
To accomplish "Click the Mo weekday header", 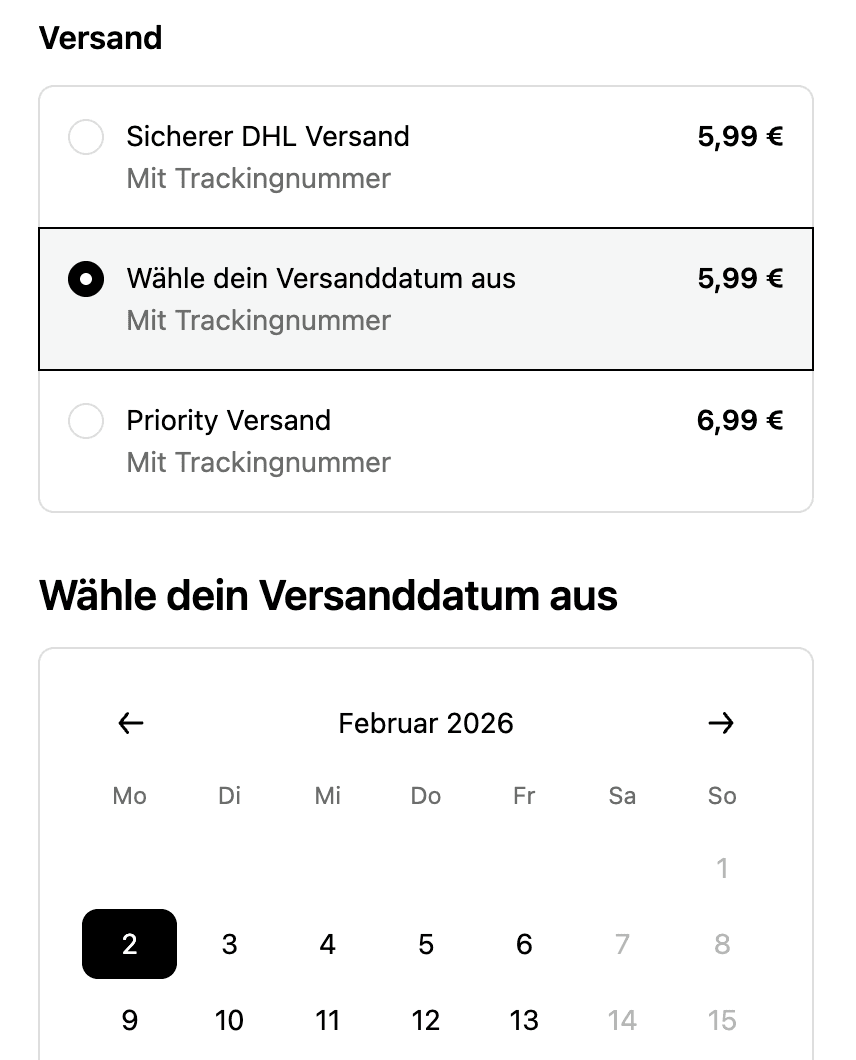I will pyautogui.click(x=129, y=796).
